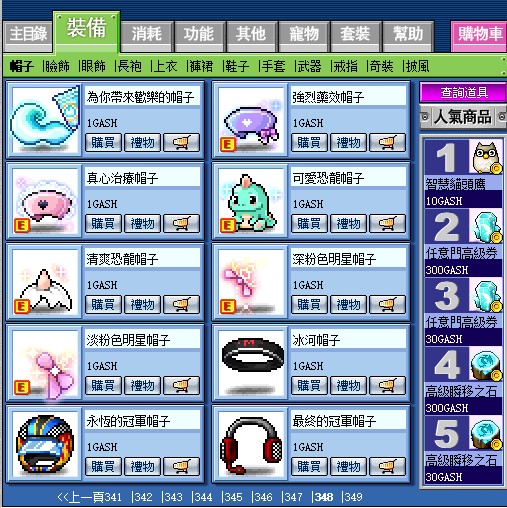Gift the 真心治療帽子 with 禮物
The image size is (507, 508).
(142, 223)
